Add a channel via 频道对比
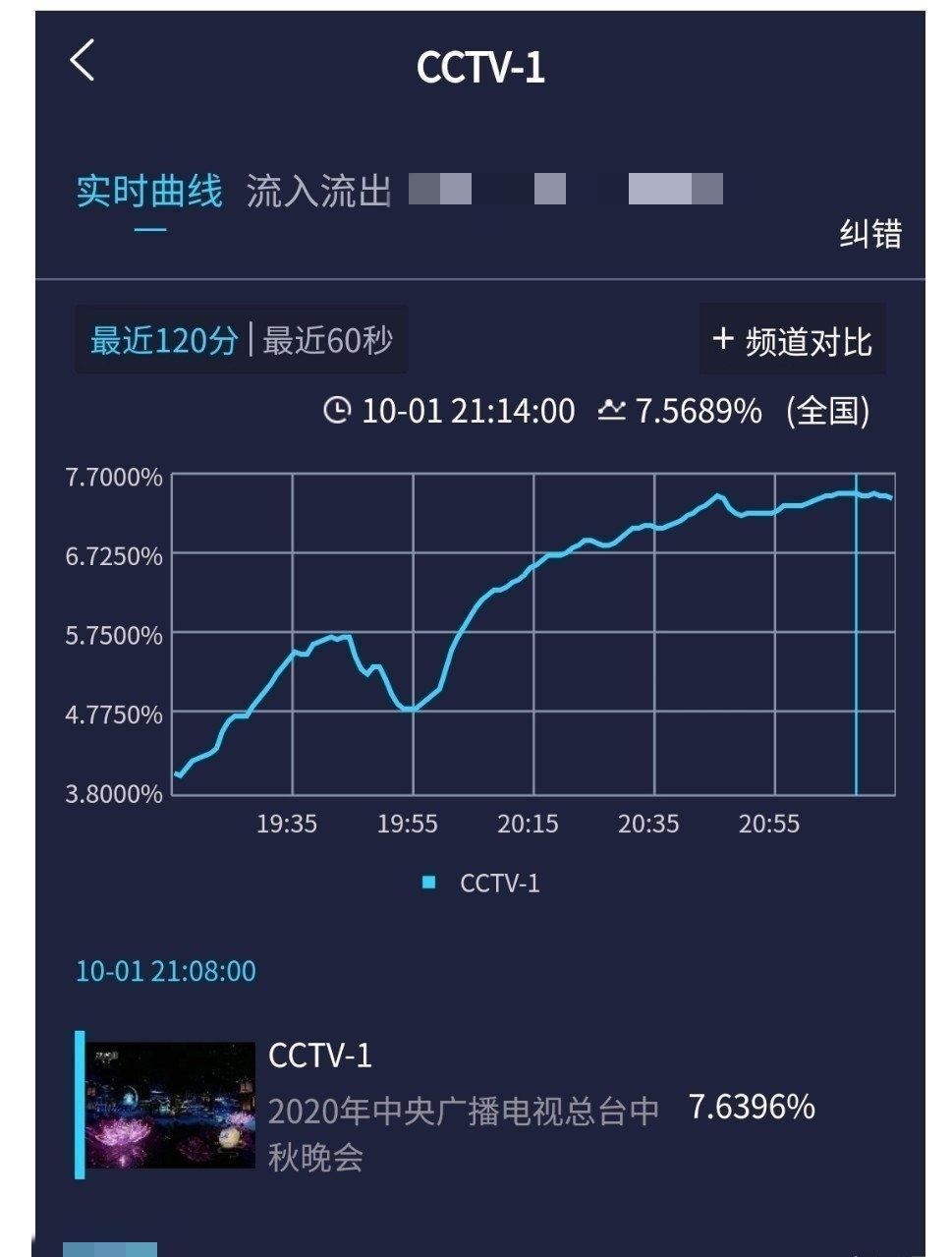Screen dimensions: 952x1257 (x=792, y=340)
